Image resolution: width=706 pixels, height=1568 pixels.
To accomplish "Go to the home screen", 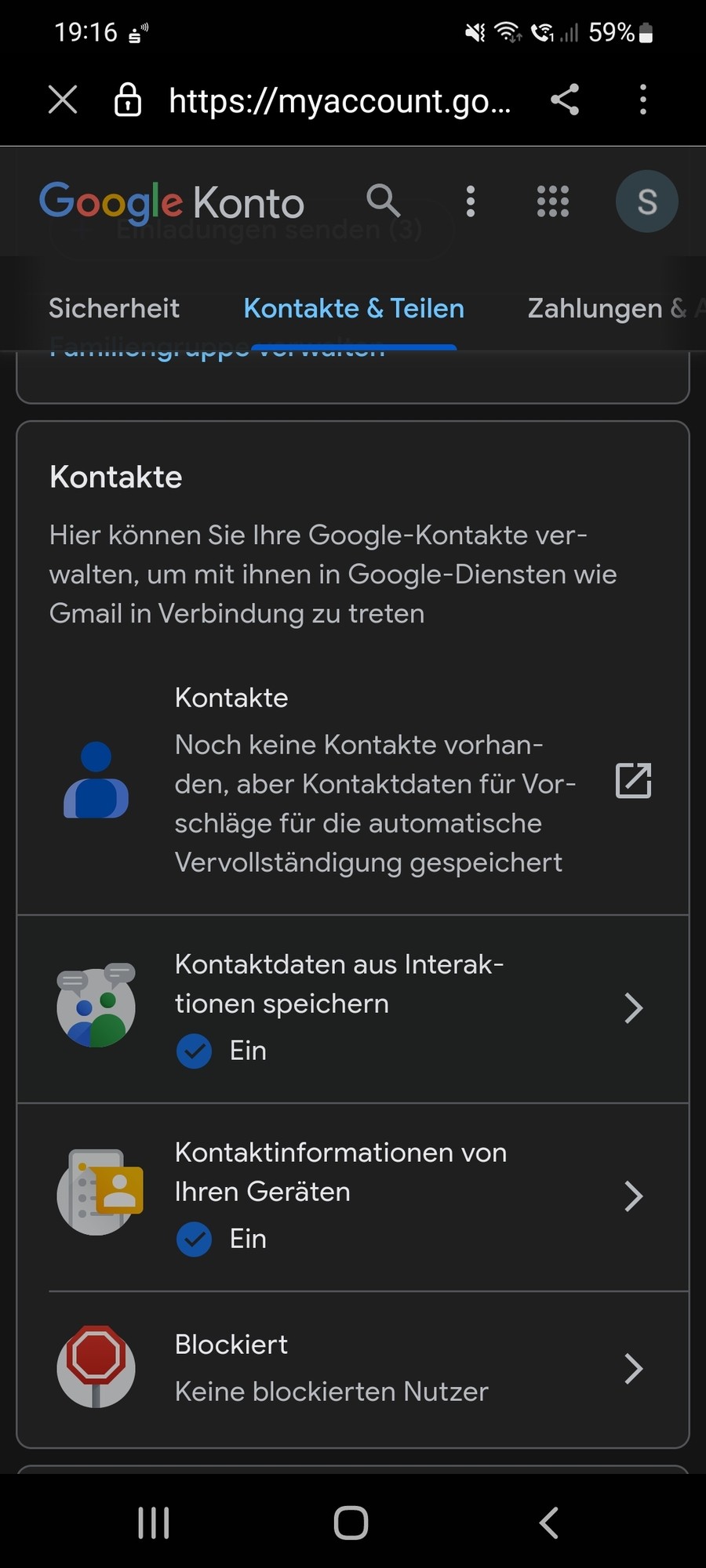I will (x=351, y=1523).
